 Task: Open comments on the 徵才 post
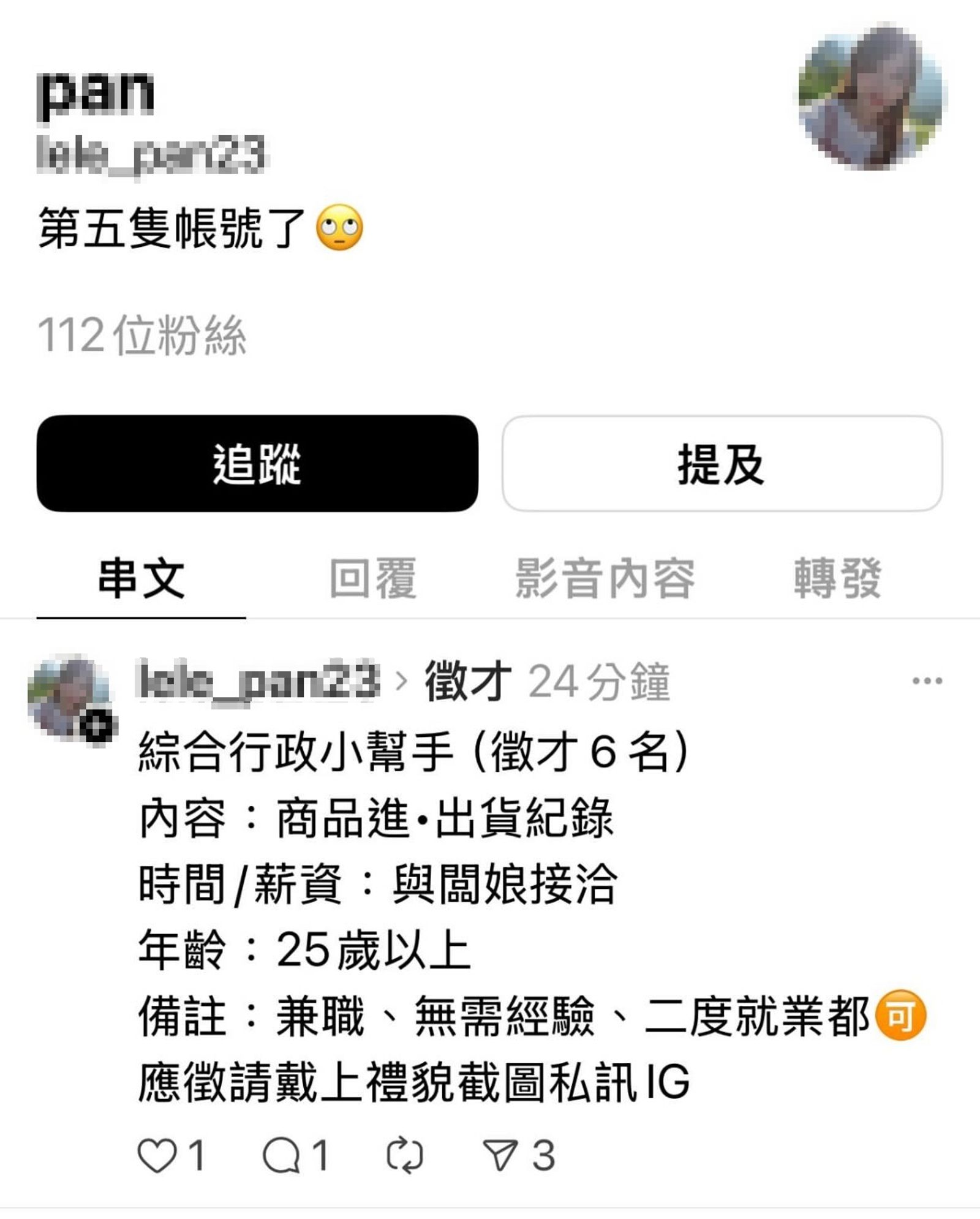point(281,1155)
